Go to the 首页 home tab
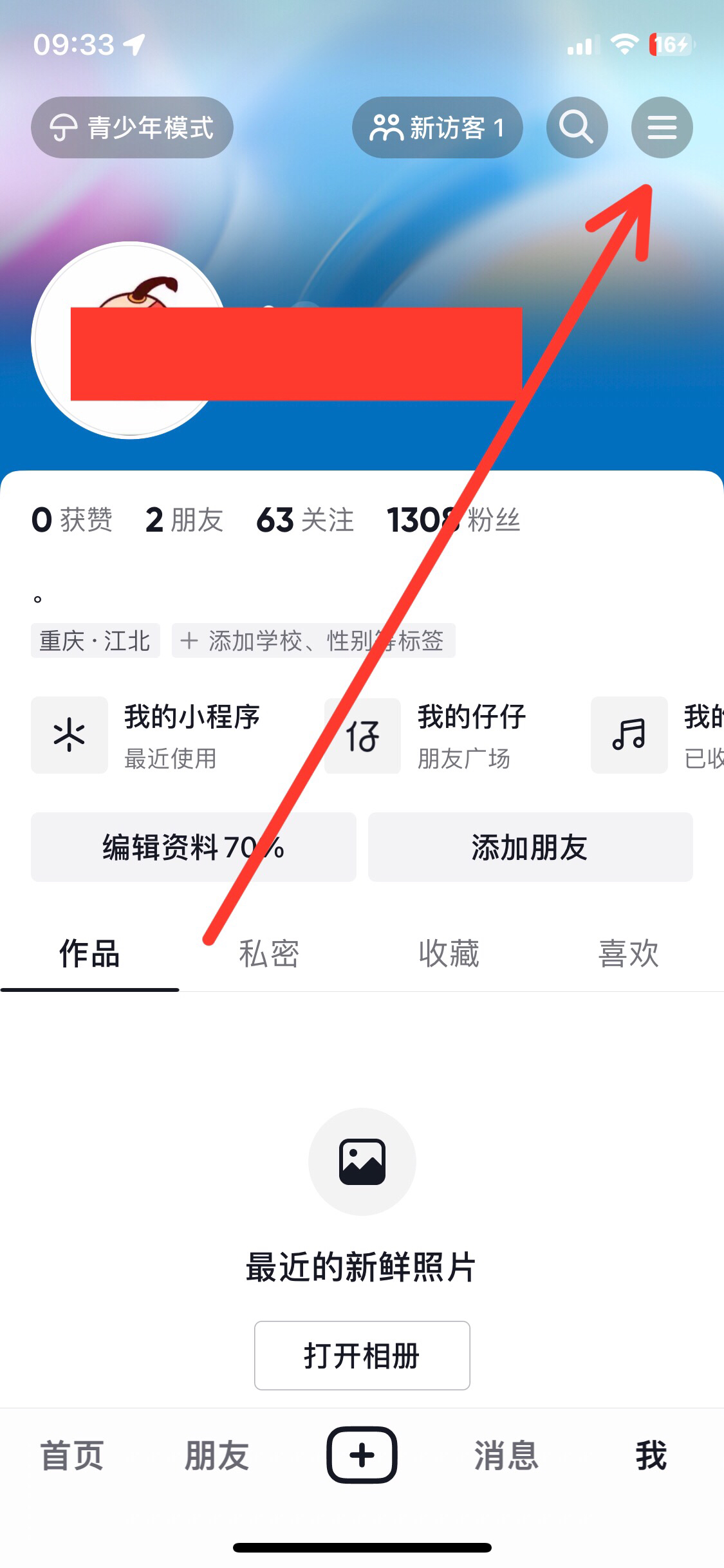724x1568 pixels. [x=72, y=1456]
